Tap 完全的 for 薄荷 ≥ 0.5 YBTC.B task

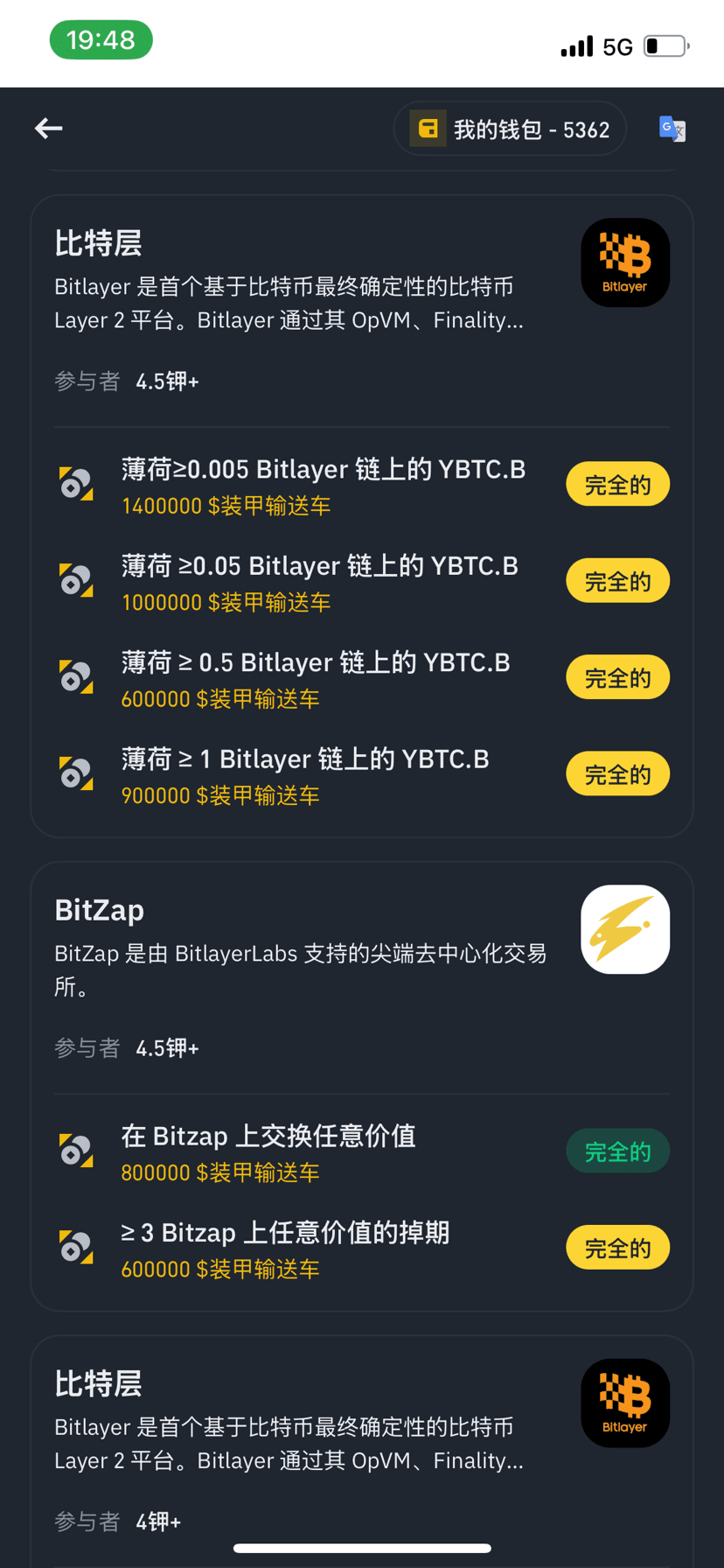[617, 677]
